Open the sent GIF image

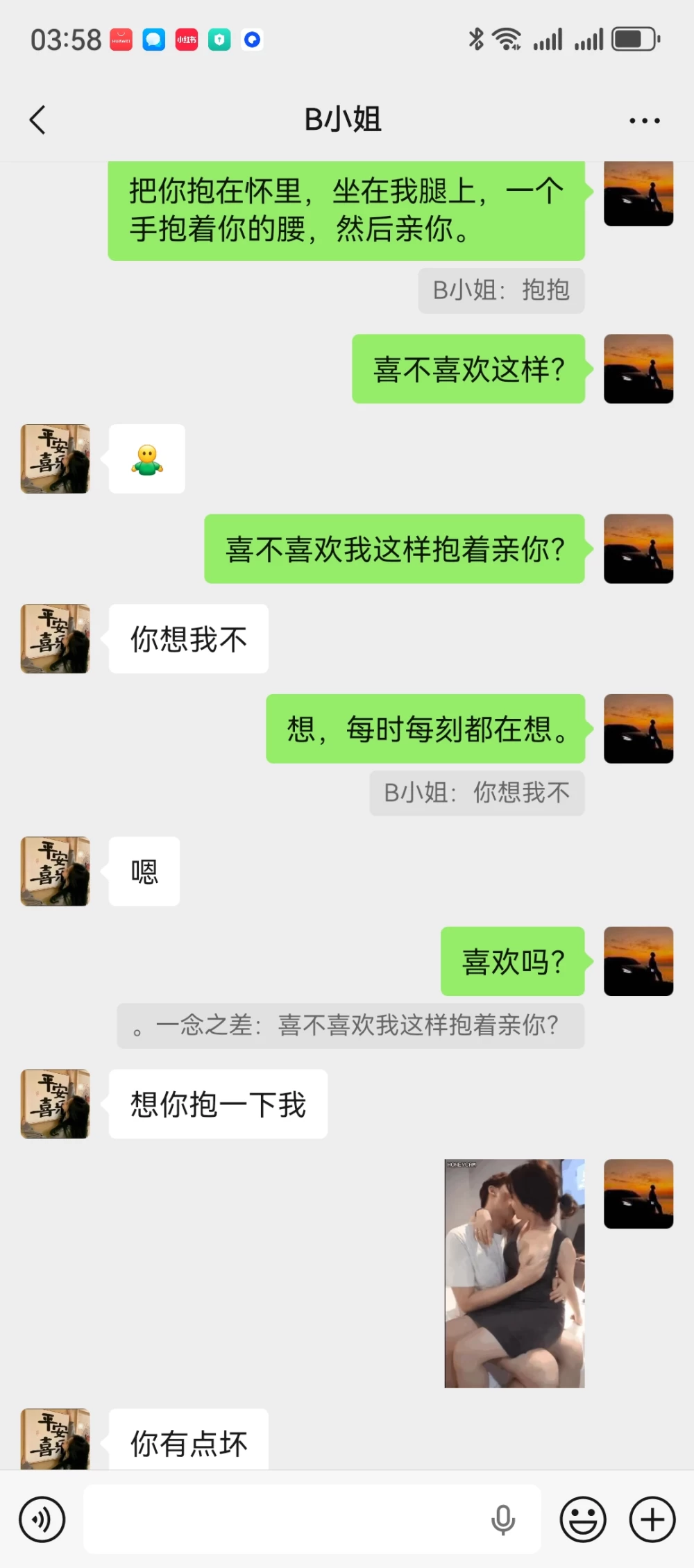(514, 1273)
